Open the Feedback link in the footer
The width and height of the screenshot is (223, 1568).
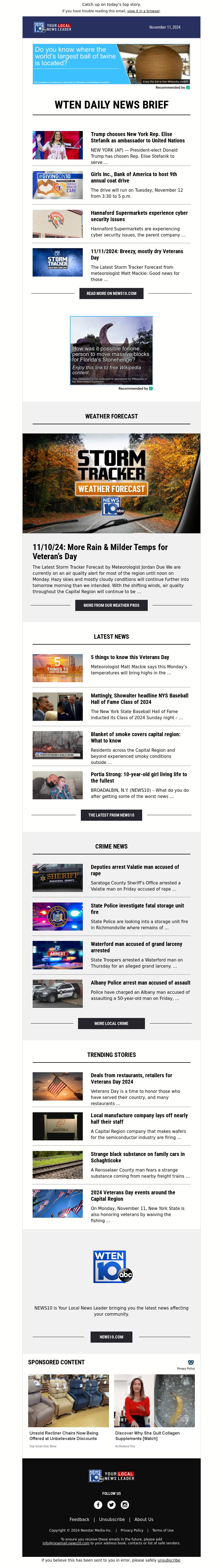[79, 1519]
